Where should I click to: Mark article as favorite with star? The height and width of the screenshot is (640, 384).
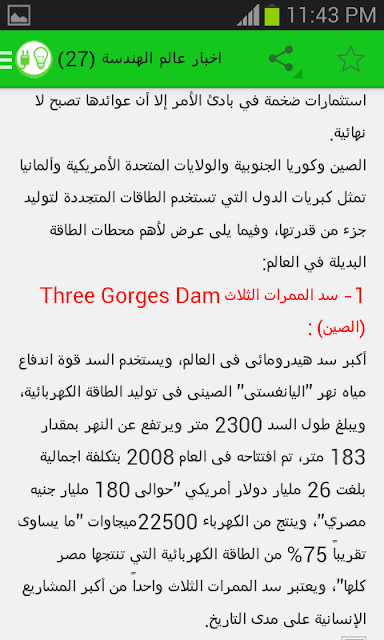click(351, 60)
